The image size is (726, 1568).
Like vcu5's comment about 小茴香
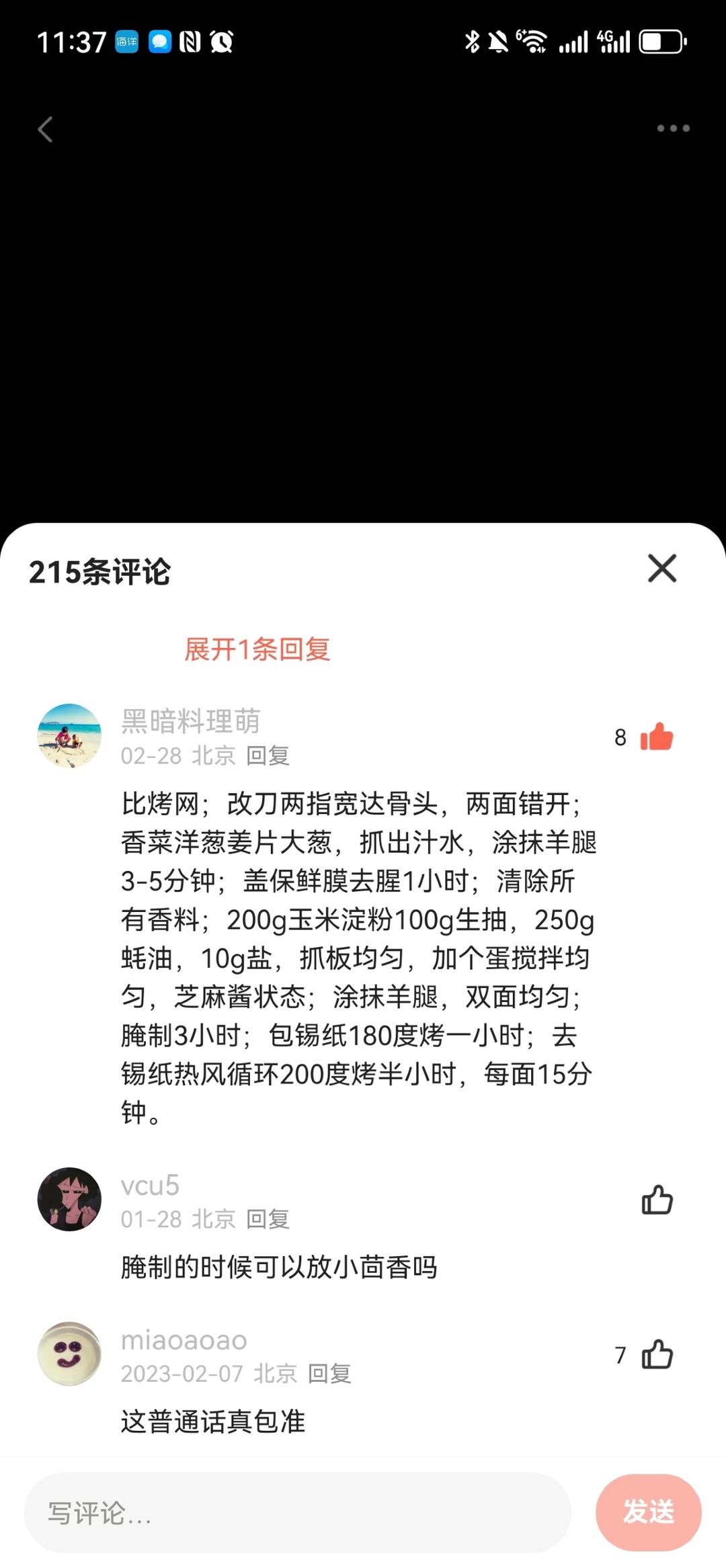657,1200
